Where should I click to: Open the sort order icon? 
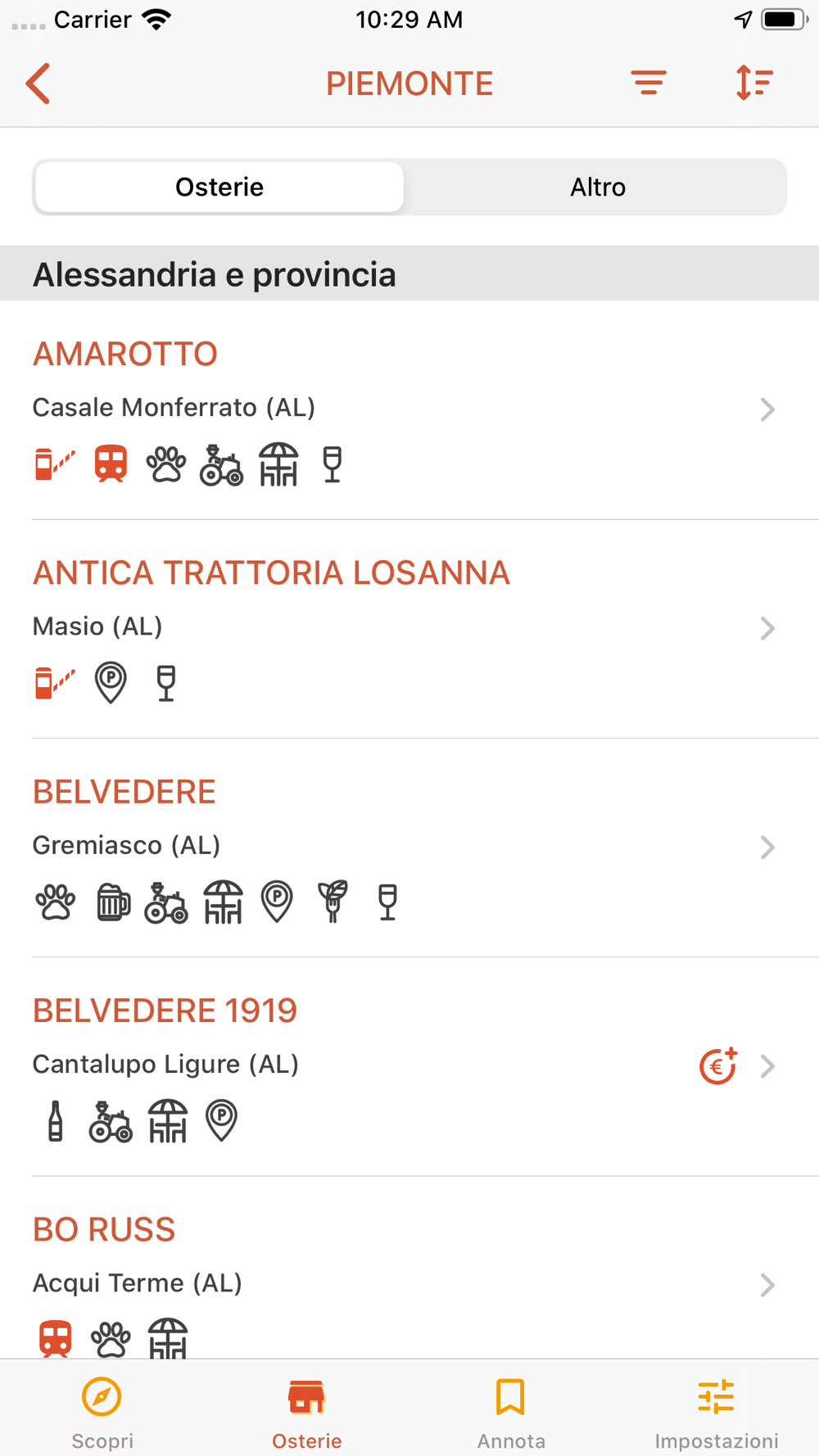coord(754,83)
